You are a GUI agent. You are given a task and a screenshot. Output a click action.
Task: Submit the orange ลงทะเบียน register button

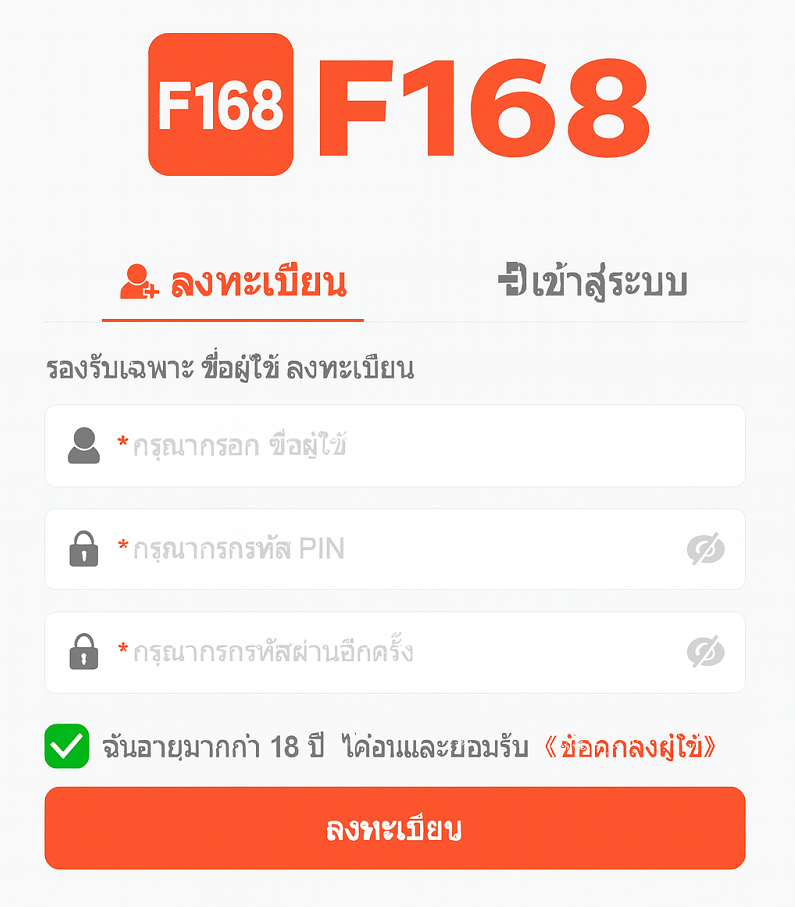pyautogui.click(x=395, y=828)
